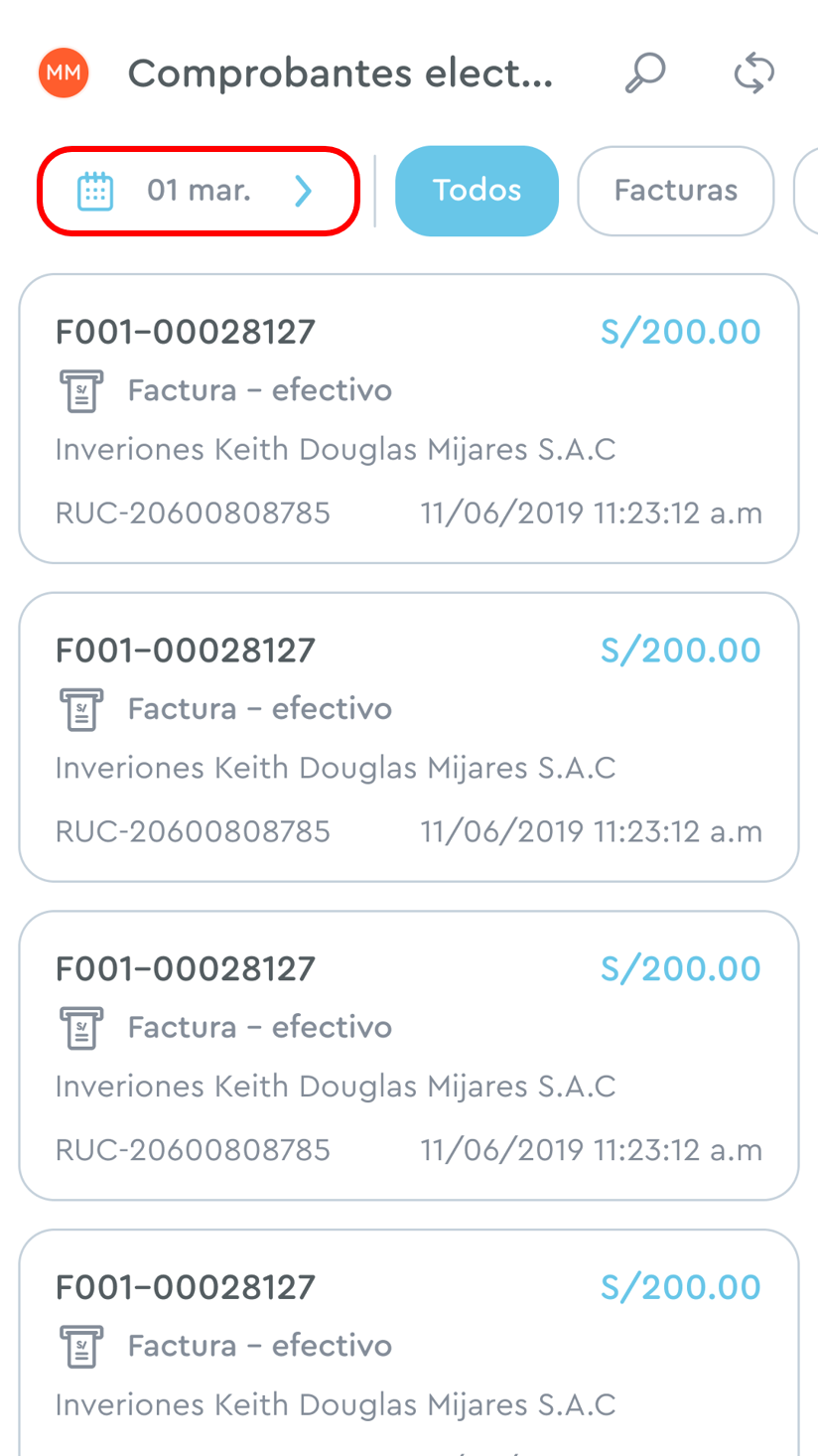This screenshot has width=818, height=1456.
Task: Search the electronic receipts
Action: [644, 73]
